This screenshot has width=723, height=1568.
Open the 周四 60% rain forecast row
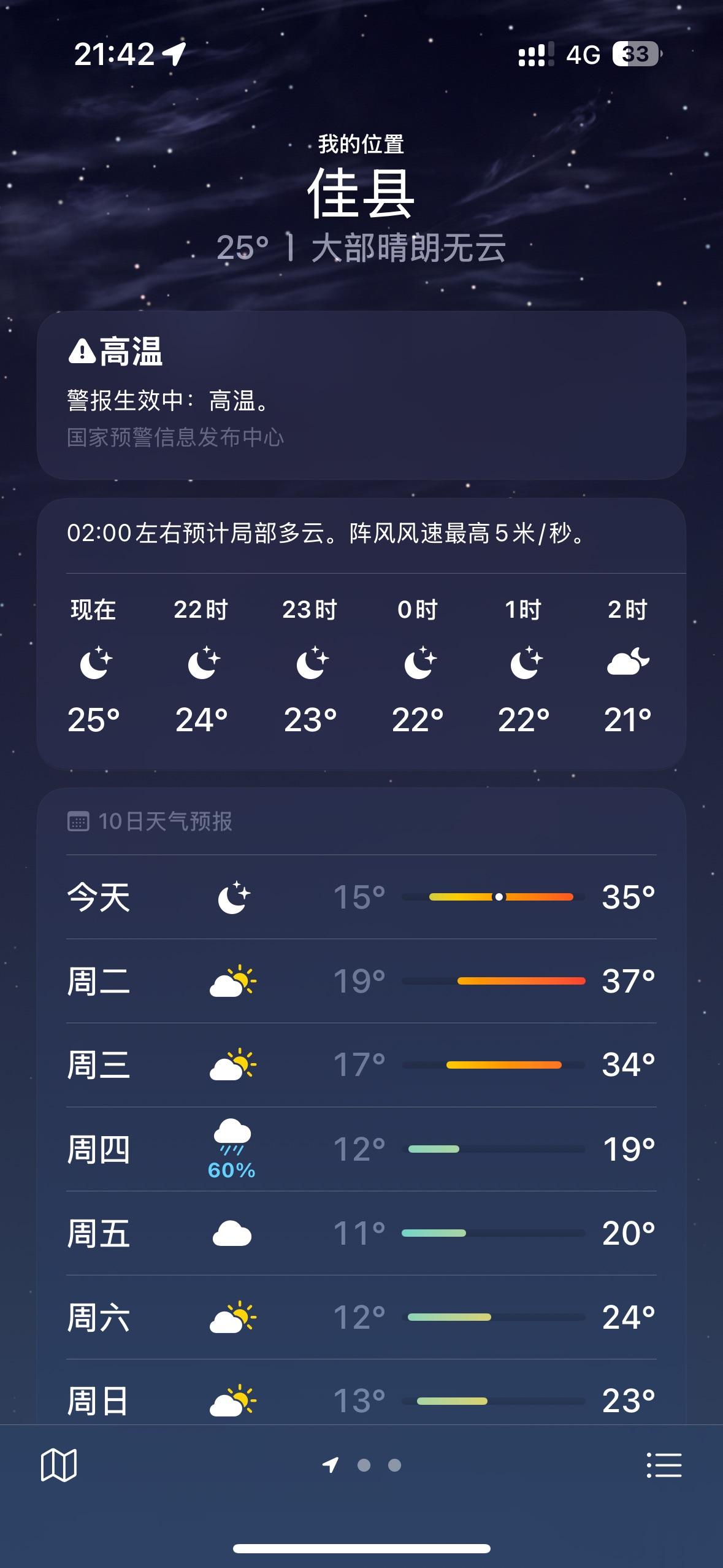[x=361, y=1149]
